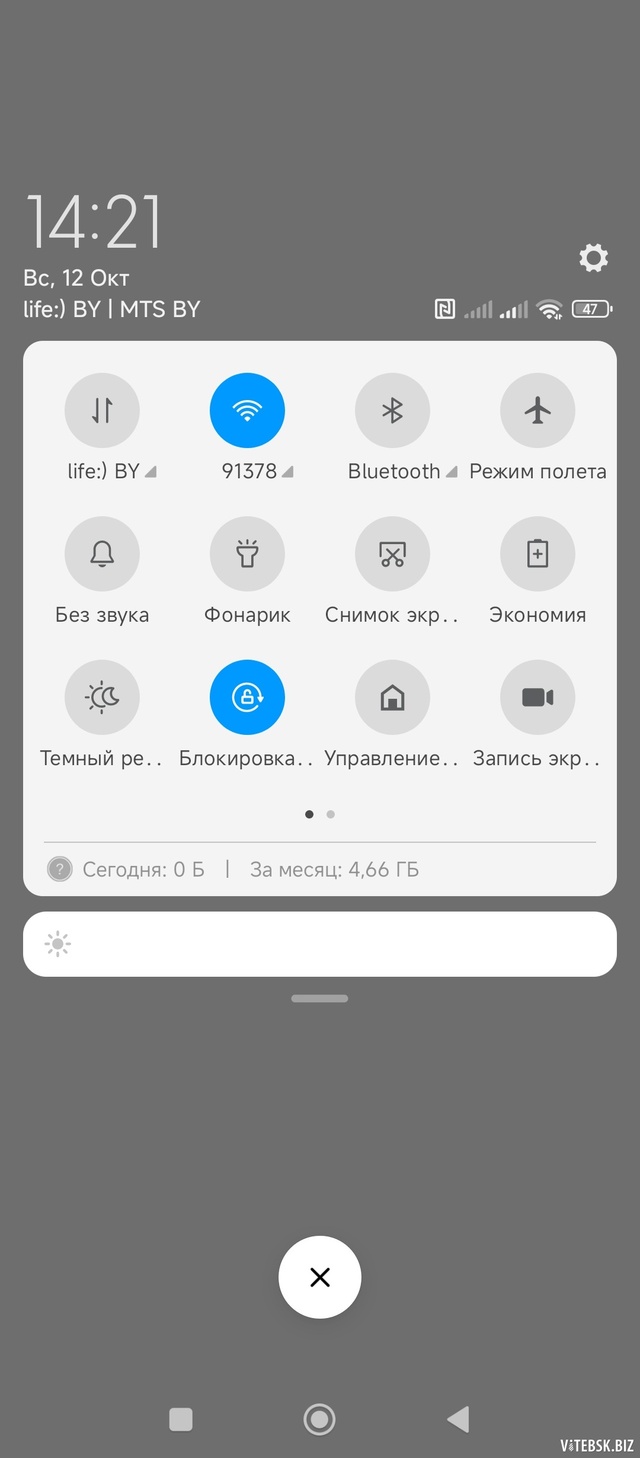
Task: Tap the brightness slider bar
Action: [320, 944]
